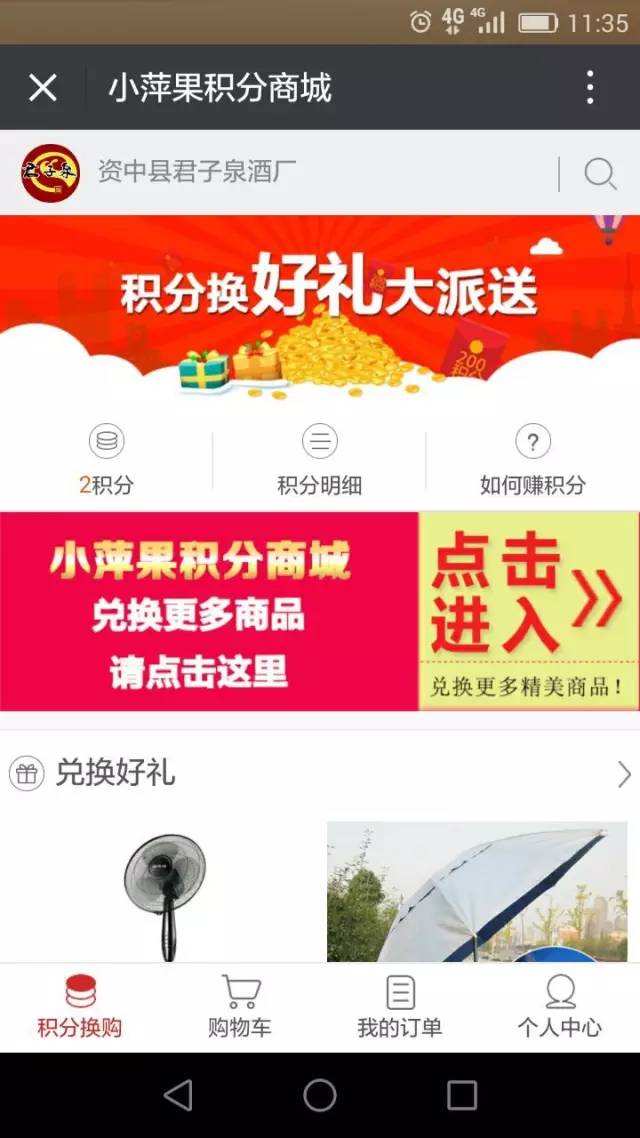Image resolution: width=640 pixels, height=1138 pixels.
Task: Tap the 点击进入 promo banner
Action: tap(320, 611)
